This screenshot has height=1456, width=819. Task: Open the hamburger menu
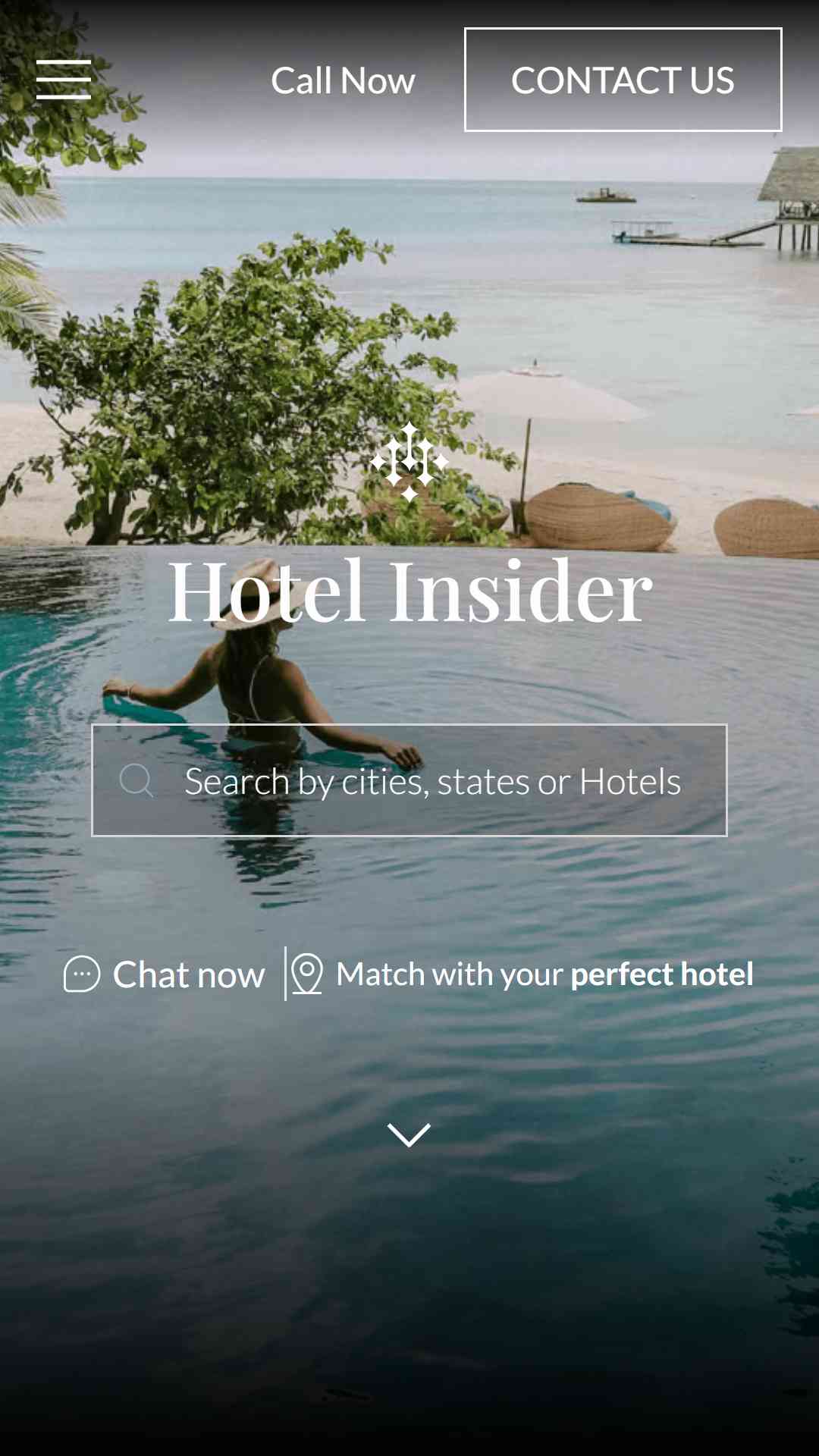point(64,80)
